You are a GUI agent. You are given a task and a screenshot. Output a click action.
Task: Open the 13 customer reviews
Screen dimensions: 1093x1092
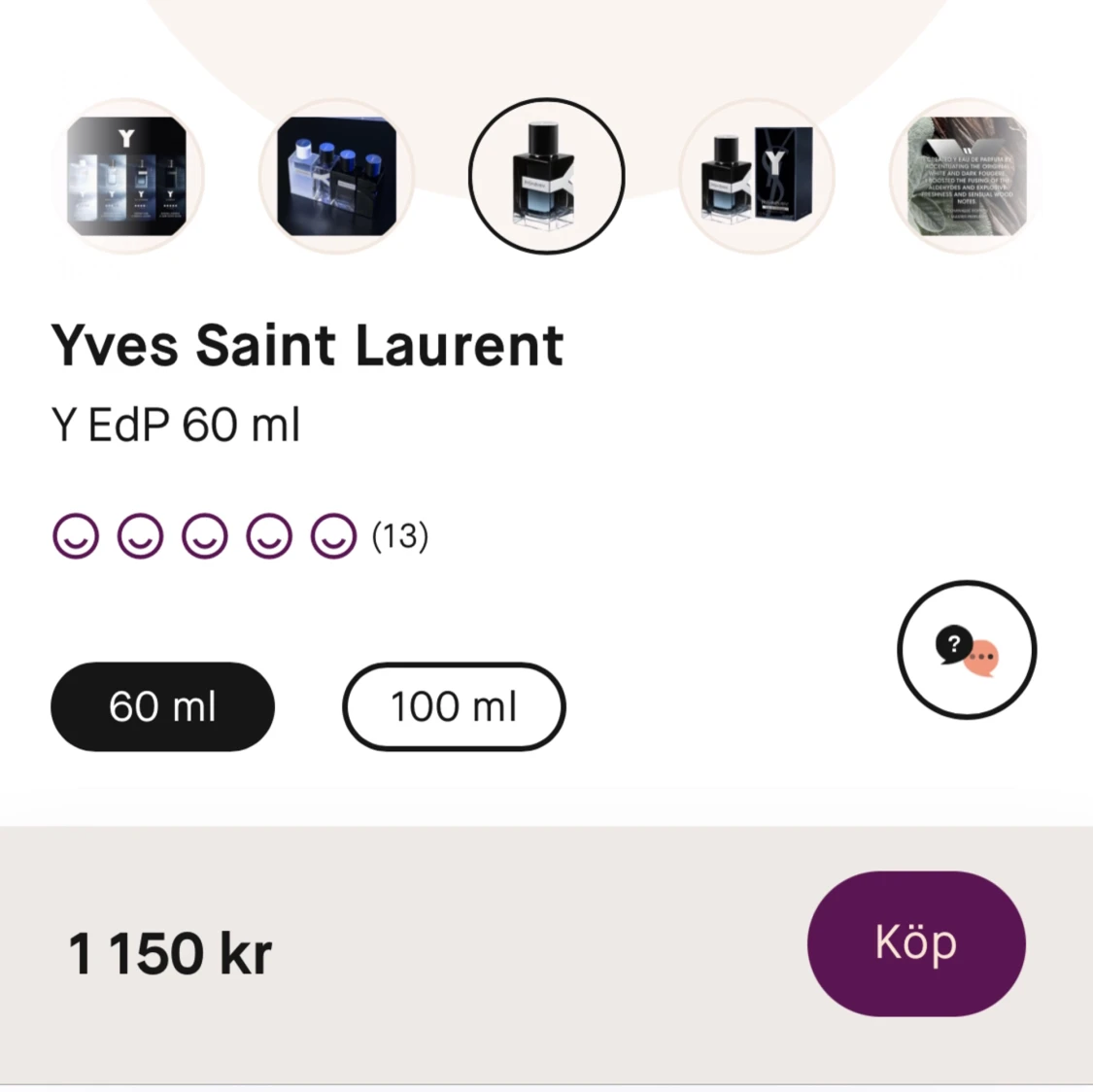pyautogui.click(x=399, y=536)
